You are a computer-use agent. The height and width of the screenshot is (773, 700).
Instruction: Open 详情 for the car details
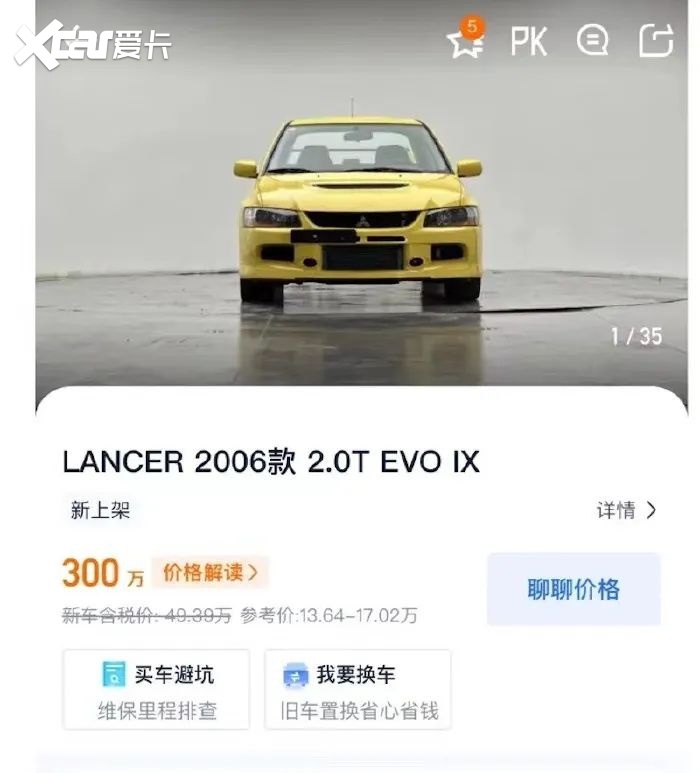627,510
